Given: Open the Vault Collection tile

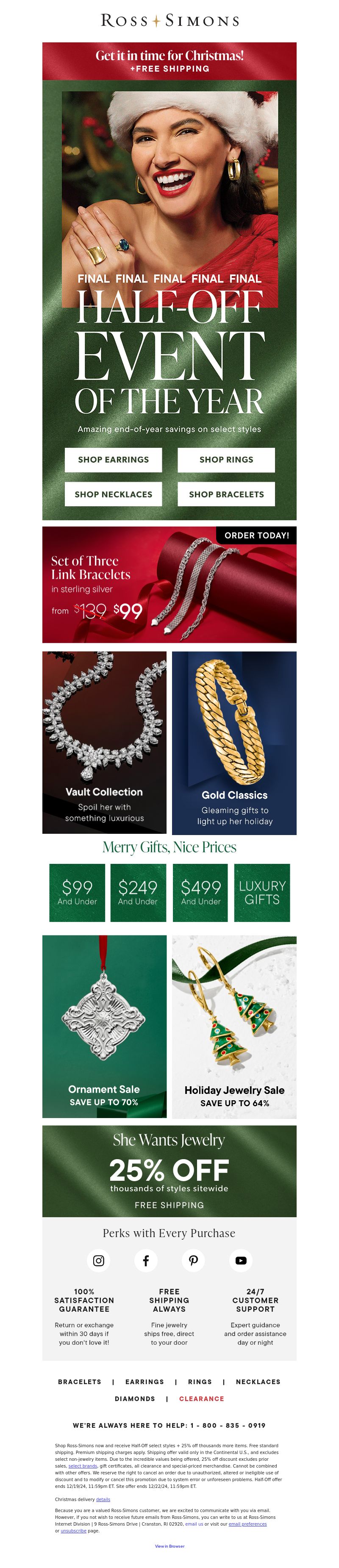Looking at the screenshot, I should click(x=104, y=742).
